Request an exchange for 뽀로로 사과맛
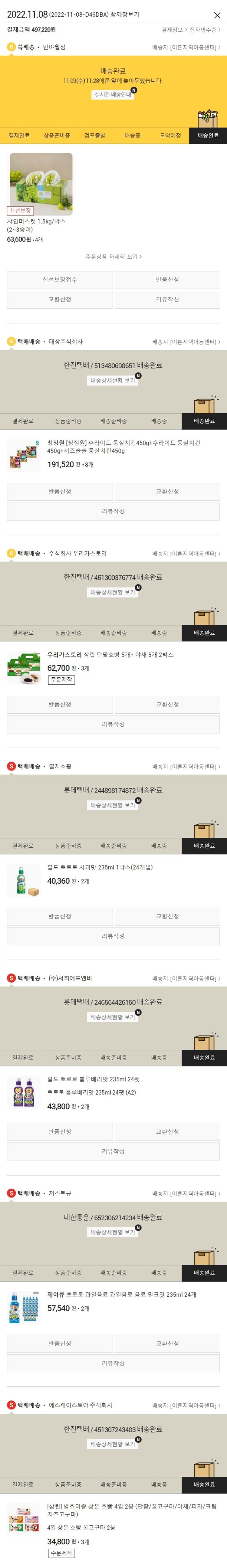 click(167, 916)
